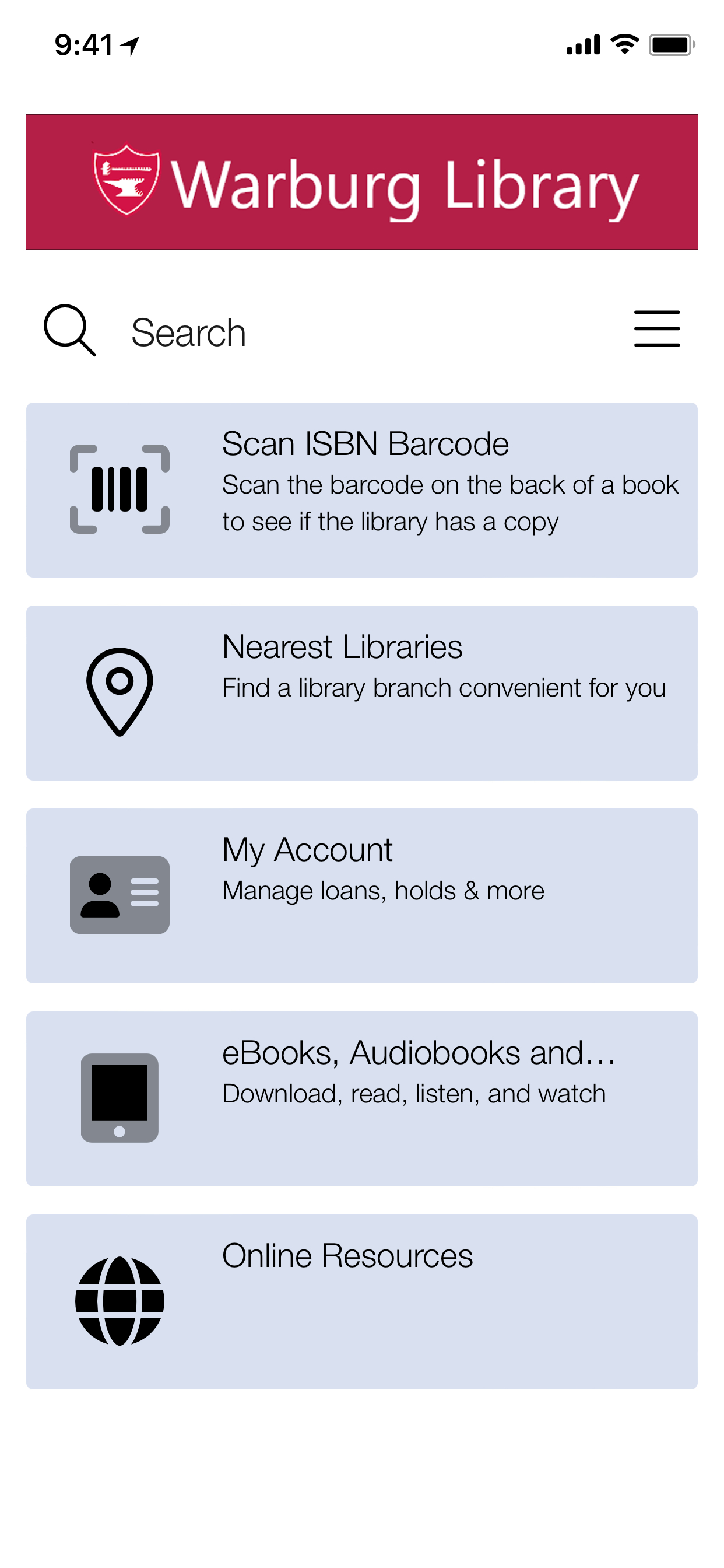The height and width of the screenshot is (1568, 724).
Task: Open the hamburger menu
Action: [x=656, y=328]
